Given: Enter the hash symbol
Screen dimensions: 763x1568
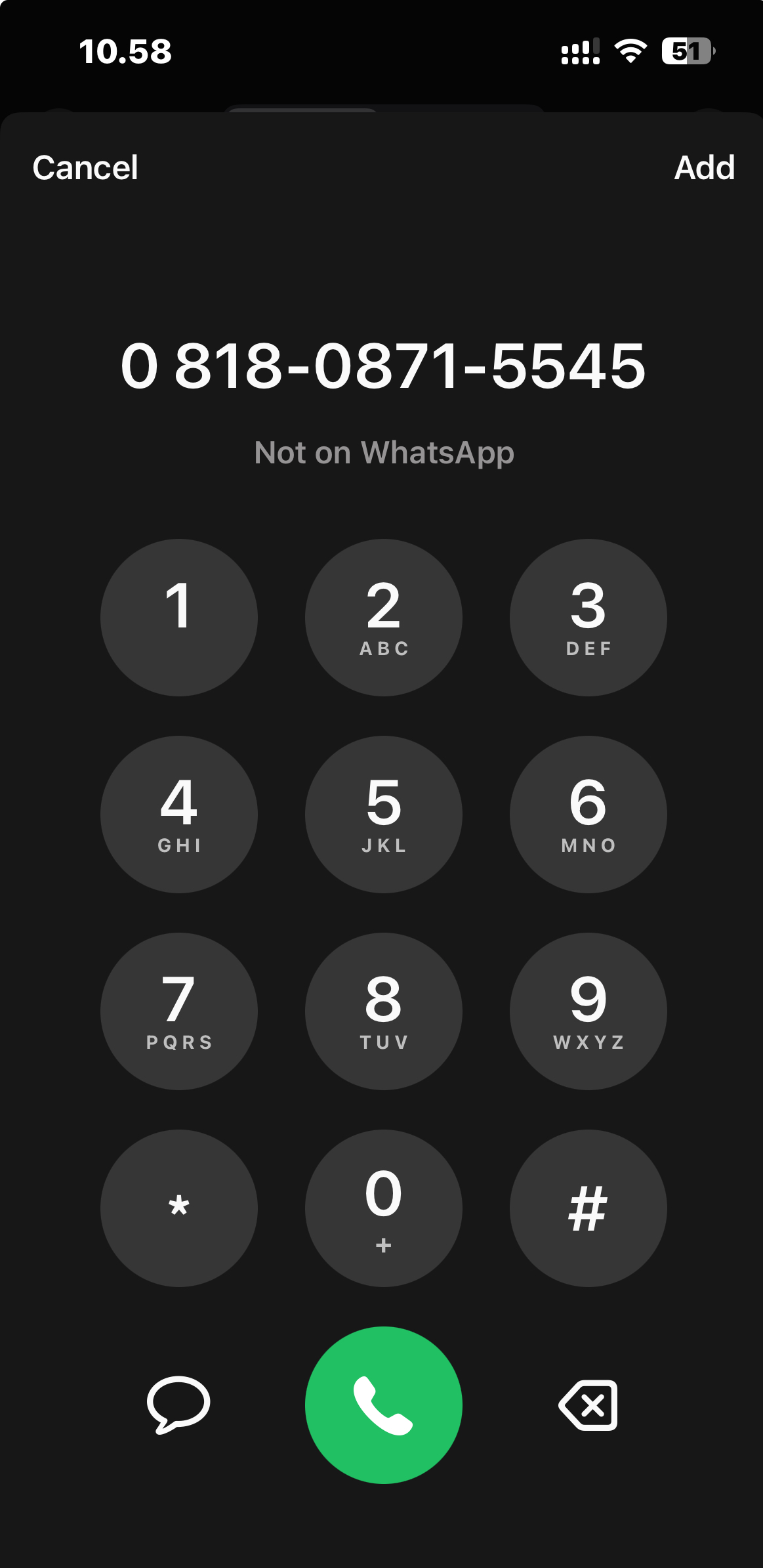Looking at the screenshot, I should (588, 1208).
